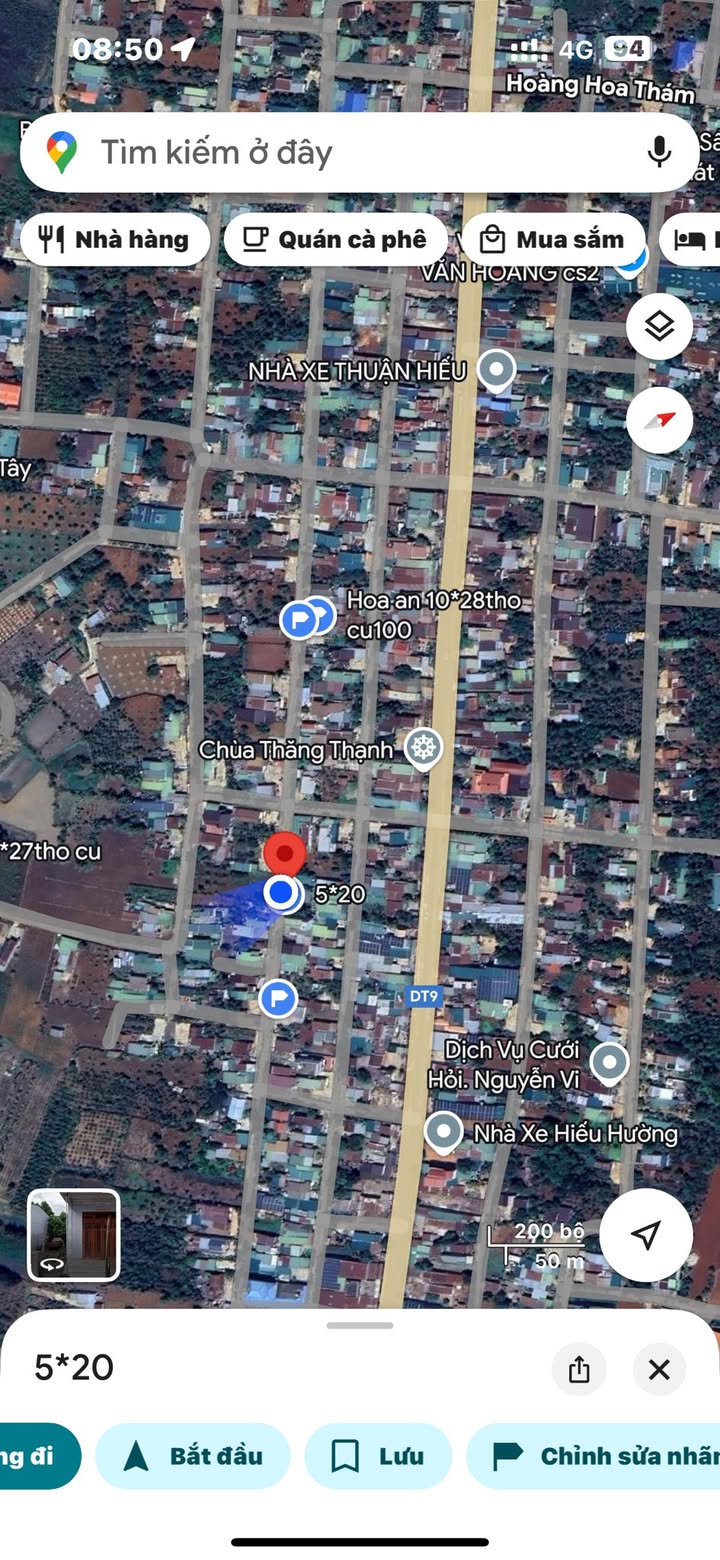Center map on my current location
720x1560 pixels.
point(646,1235)
